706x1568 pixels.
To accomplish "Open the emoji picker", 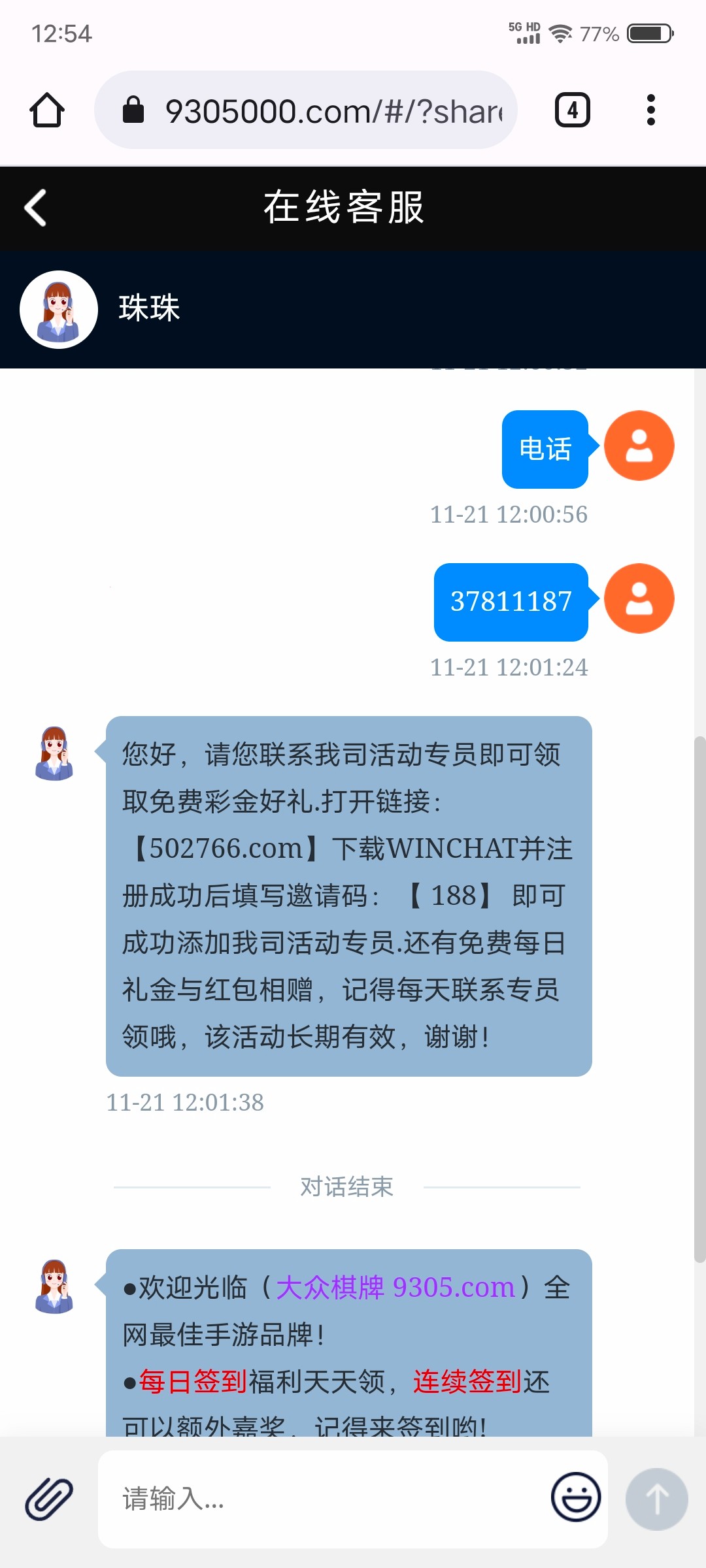I will pyautogui.click(x=576, y=1497).
